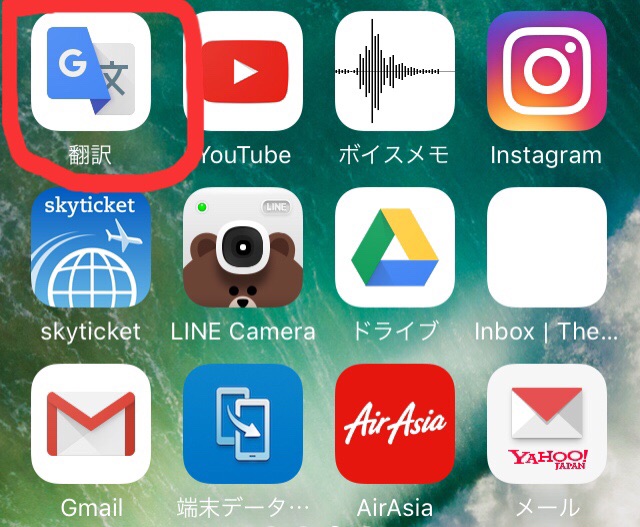Open the 端末データ transfer app
The image size is (640, 527).
tap(243, 424)
